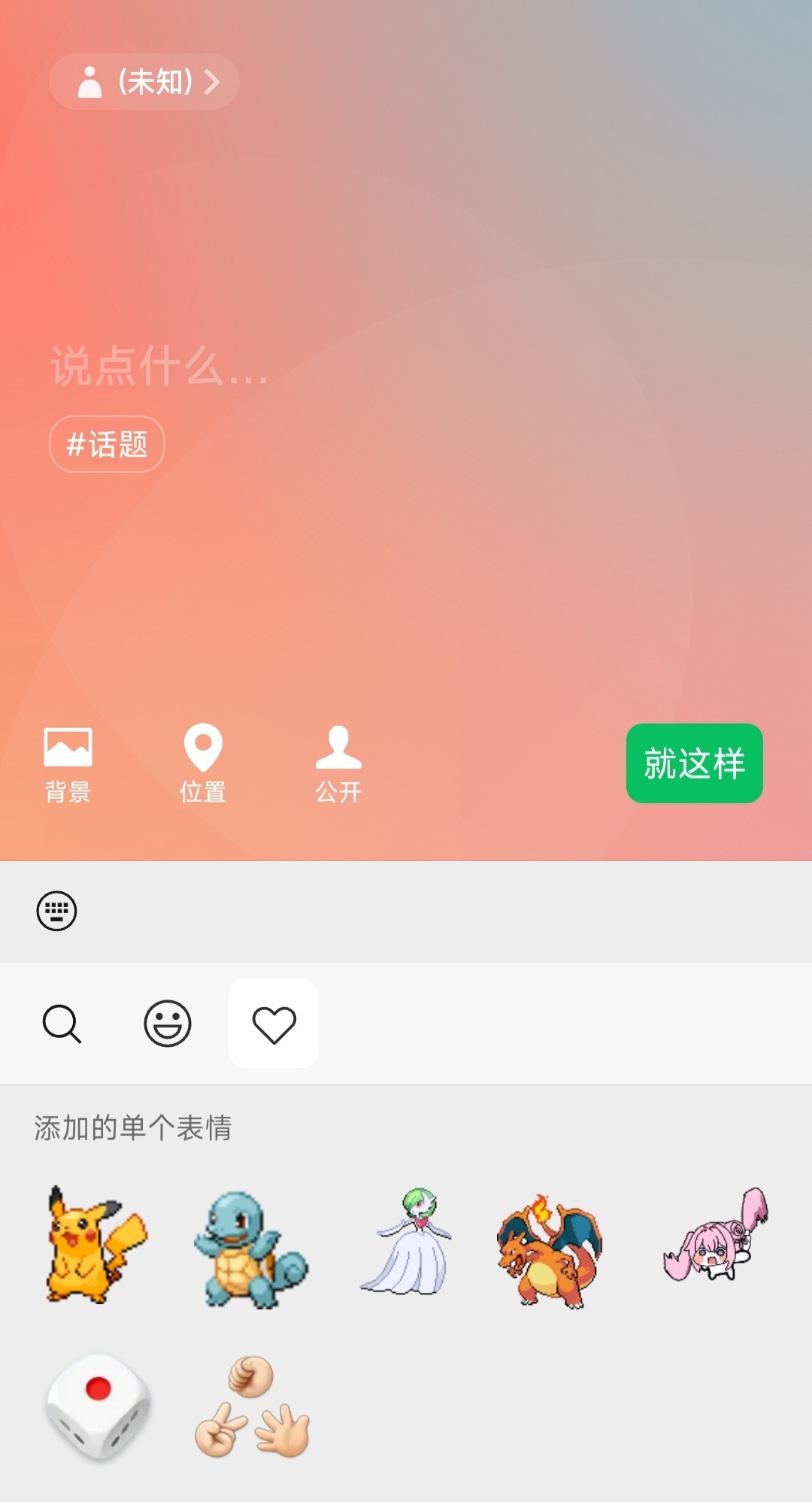Choose a 背景 background
Image resolution: width=812 pixels, height=1502 pixels.
click(x=68, y=762)
